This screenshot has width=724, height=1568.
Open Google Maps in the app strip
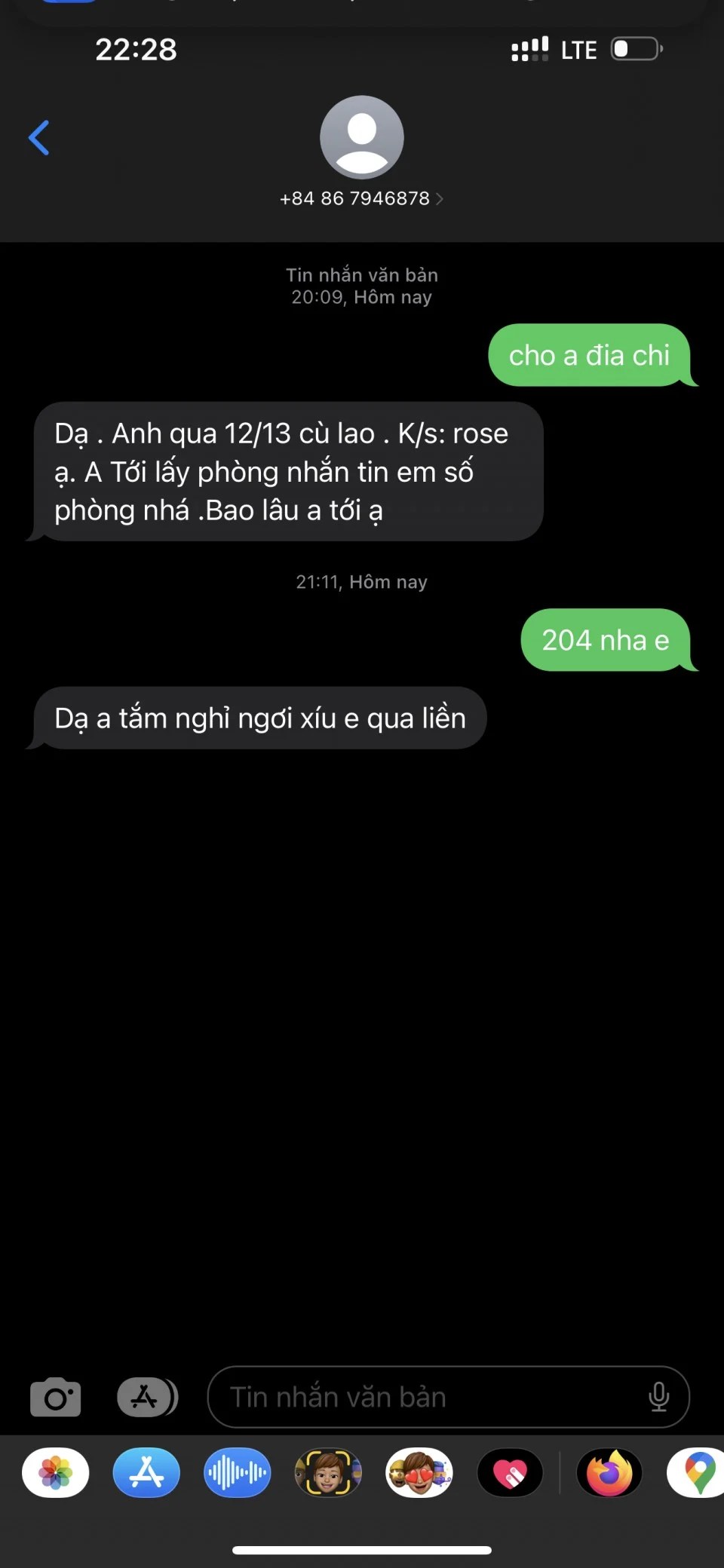[698, 1472]
